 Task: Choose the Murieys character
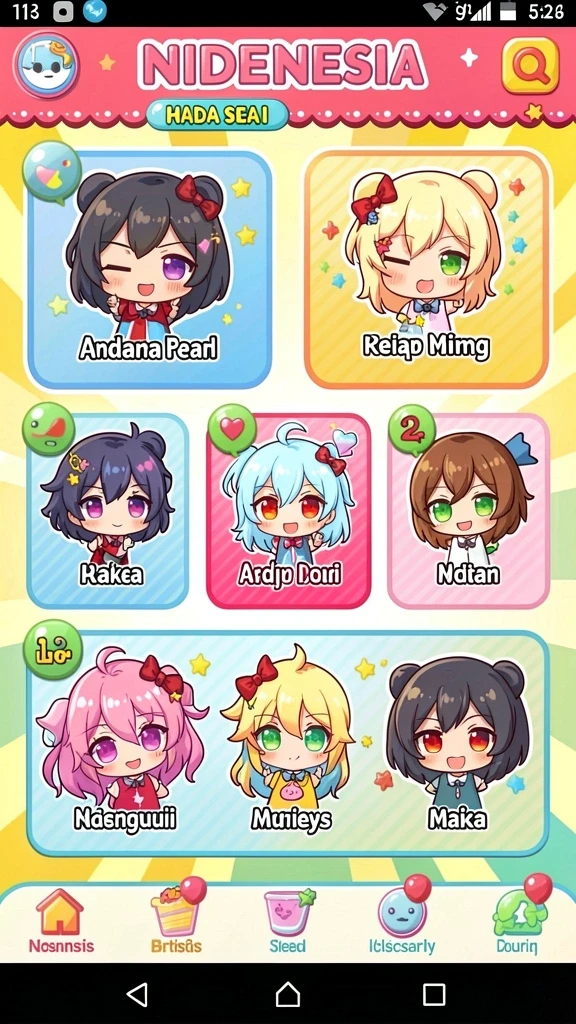point(291,744)
